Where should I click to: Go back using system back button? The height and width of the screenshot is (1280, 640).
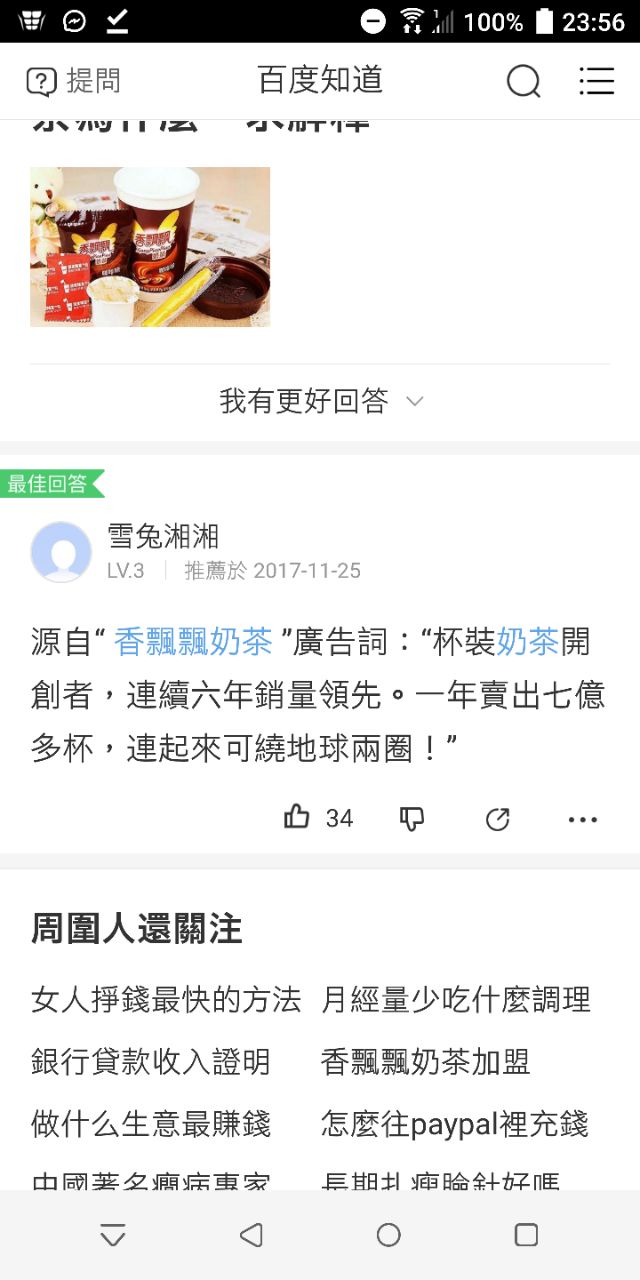click(251, 1235)
